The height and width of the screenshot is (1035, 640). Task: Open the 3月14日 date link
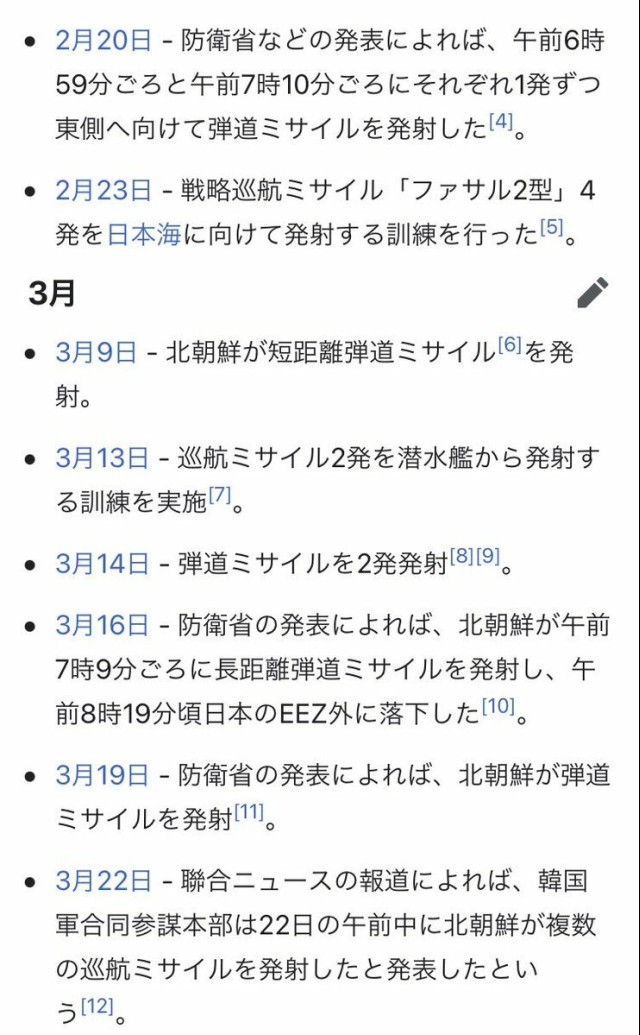pyautogui.click(x=102, y=564)
